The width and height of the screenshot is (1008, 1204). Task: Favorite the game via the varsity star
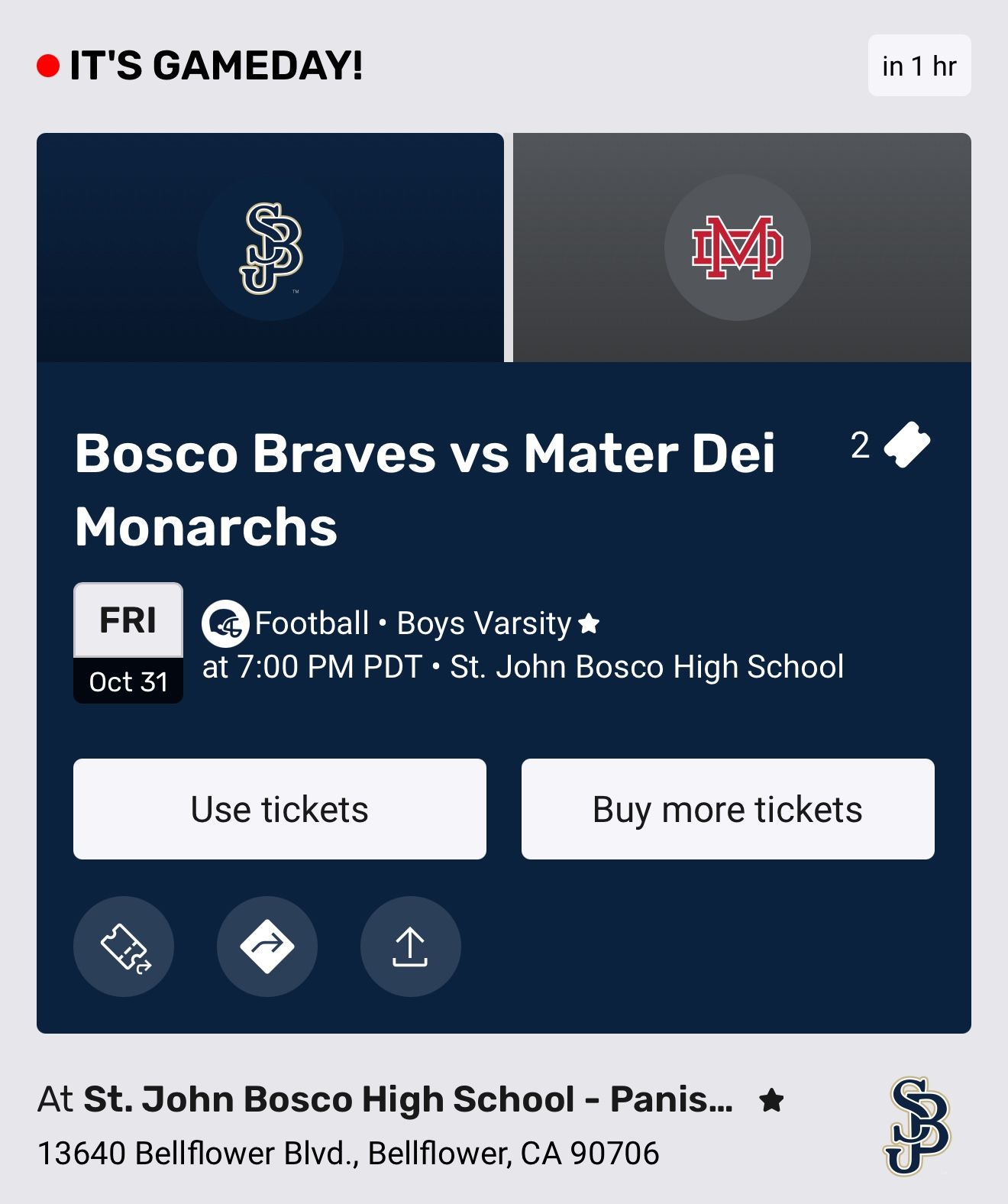[x=590, y=623]
